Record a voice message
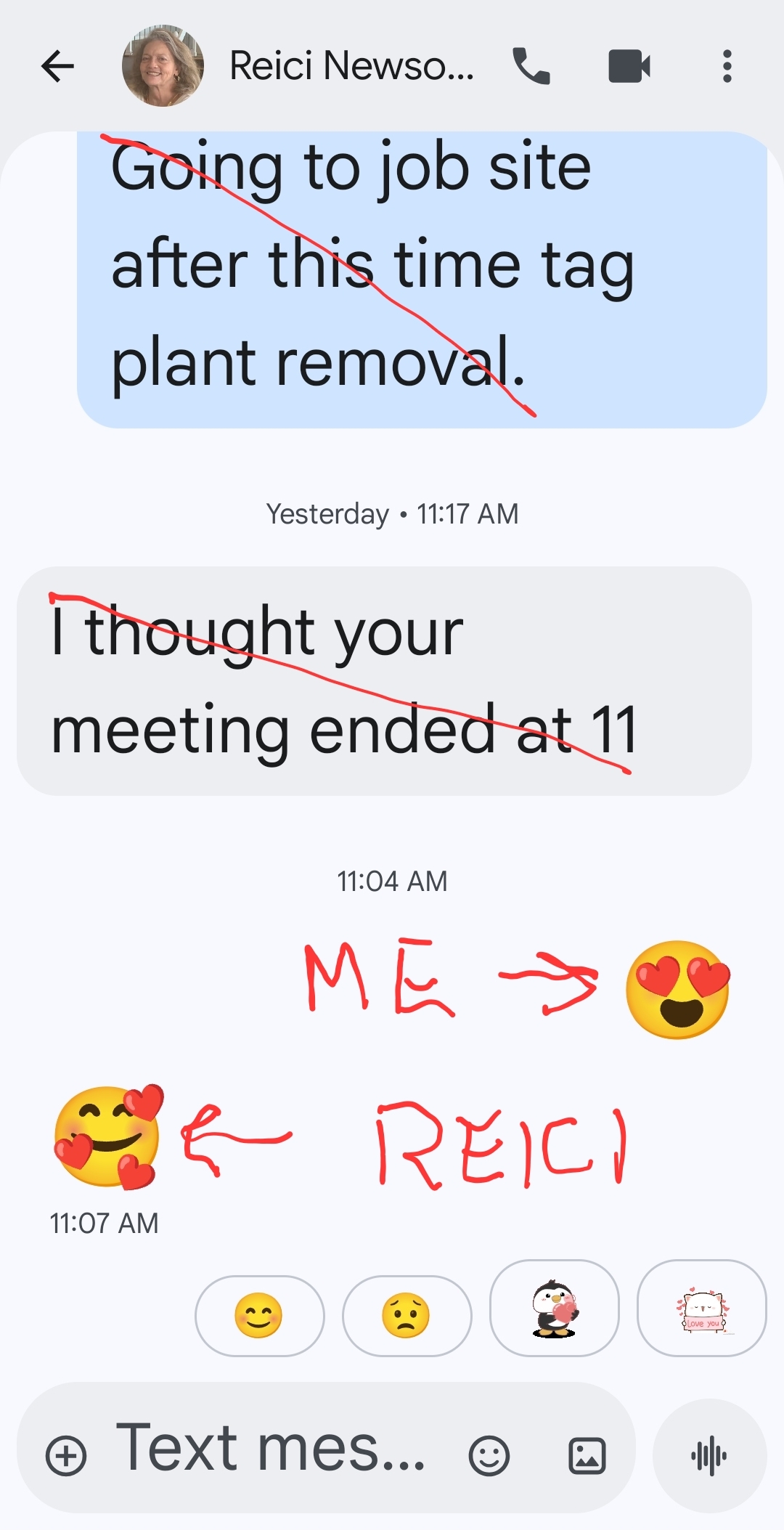Screen dimensions: 784x1530 click(x=709, y=1455)
